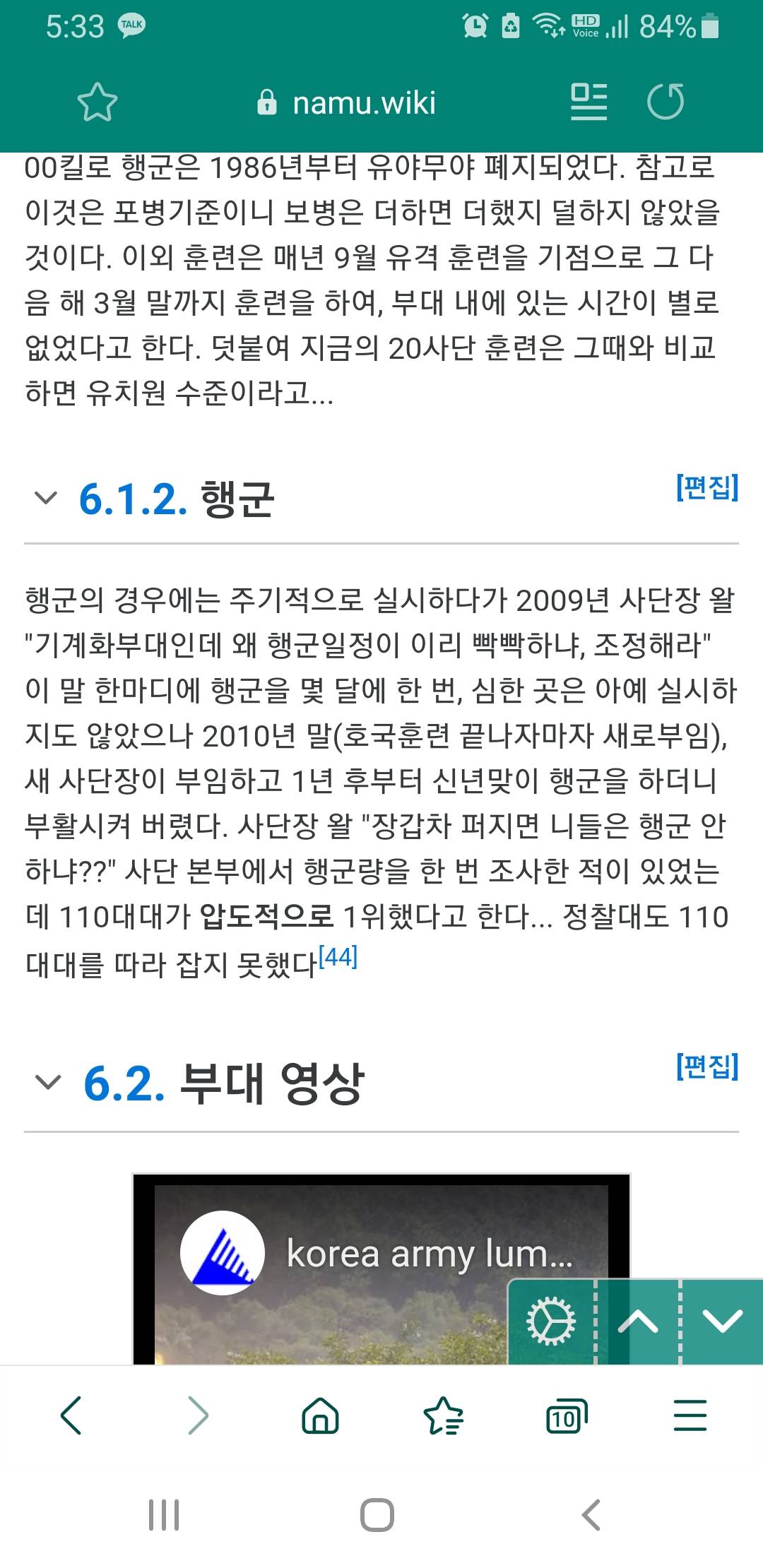Jump to bottom with the down arrow

[723, 1321]
